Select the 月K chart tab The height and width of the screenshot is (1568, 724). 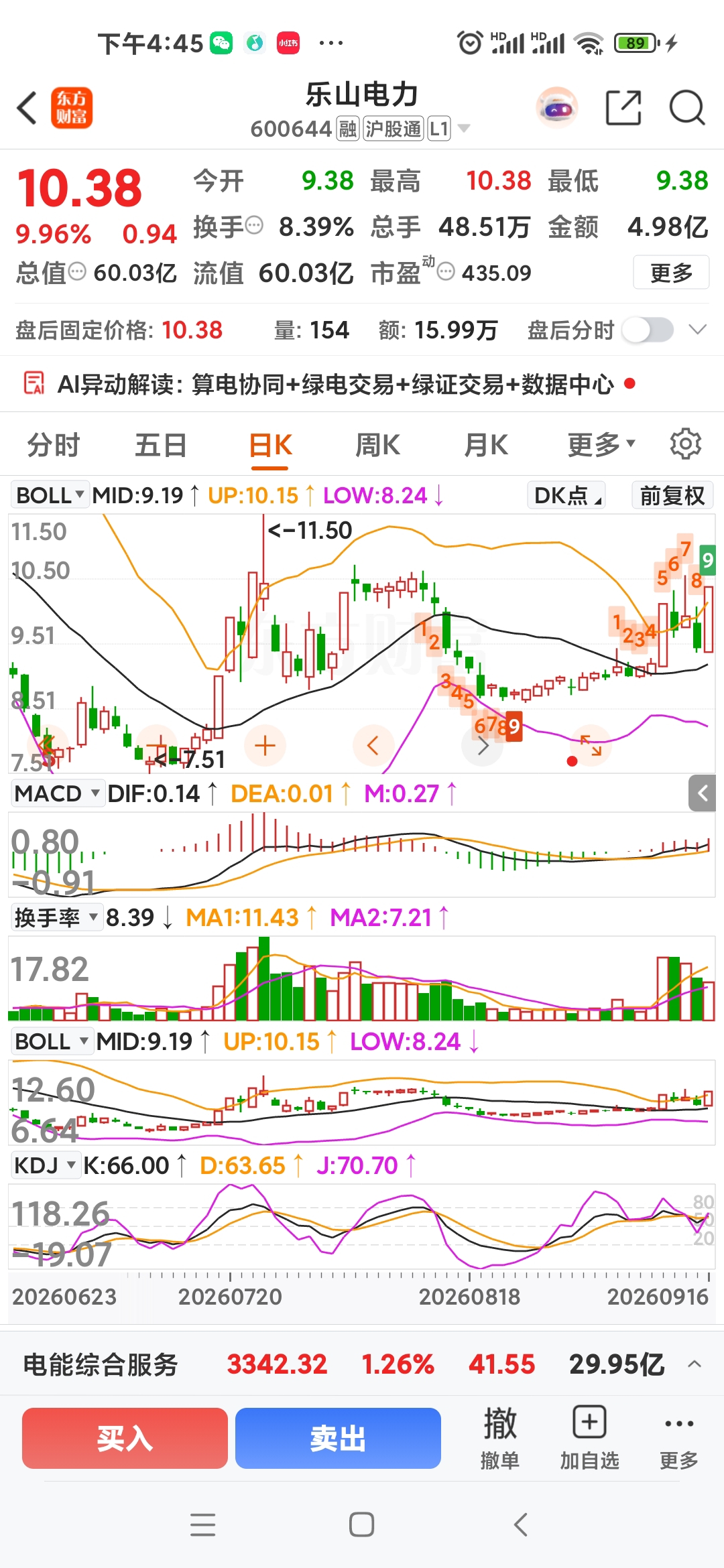486,445
